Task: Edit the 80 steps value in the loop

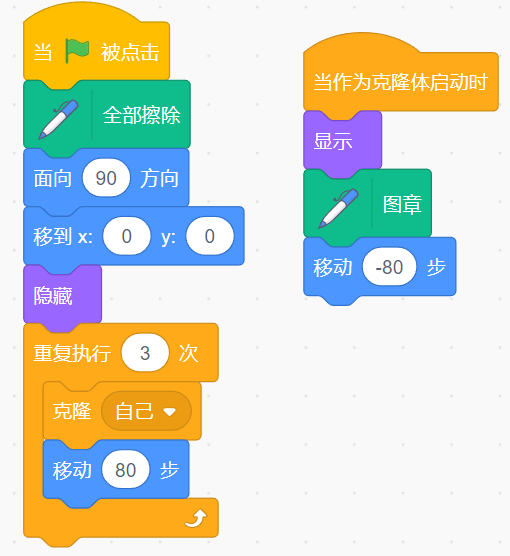Action: tap(126, 469)
